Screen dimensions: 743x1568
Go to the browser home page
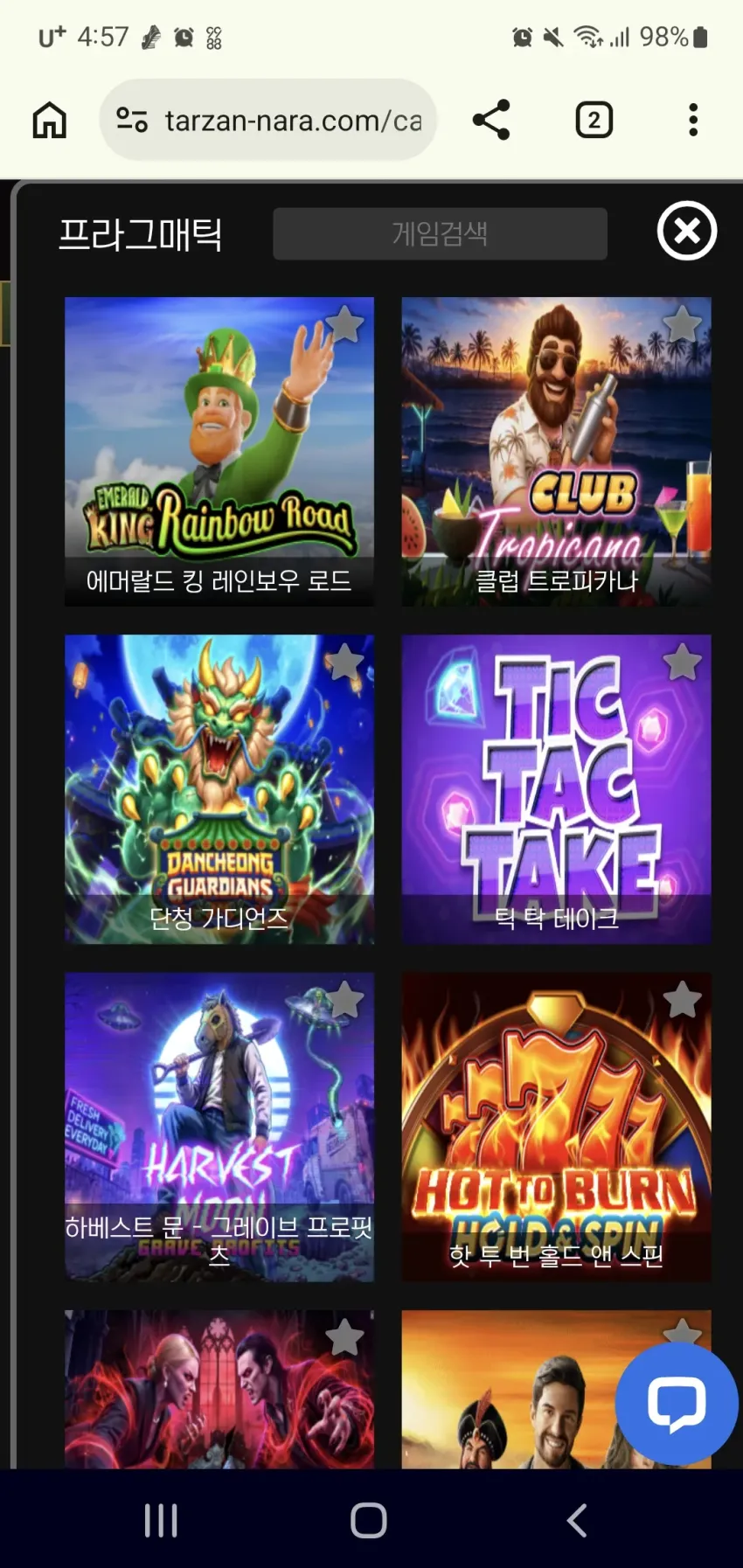tap(50, 120)
